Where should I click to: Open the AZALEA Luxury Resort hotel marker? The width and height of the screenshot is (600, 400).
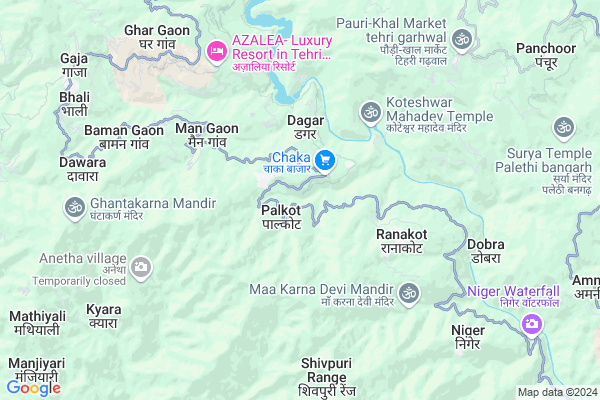pyautogui.click(x=215, y=49)
